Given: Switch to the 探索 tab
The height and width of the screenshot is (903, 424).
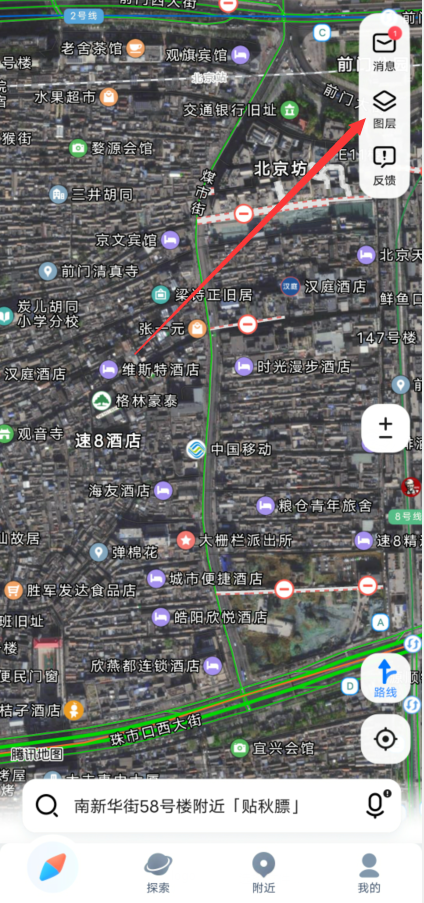Looking at the screenshot, I should (158, 873).
